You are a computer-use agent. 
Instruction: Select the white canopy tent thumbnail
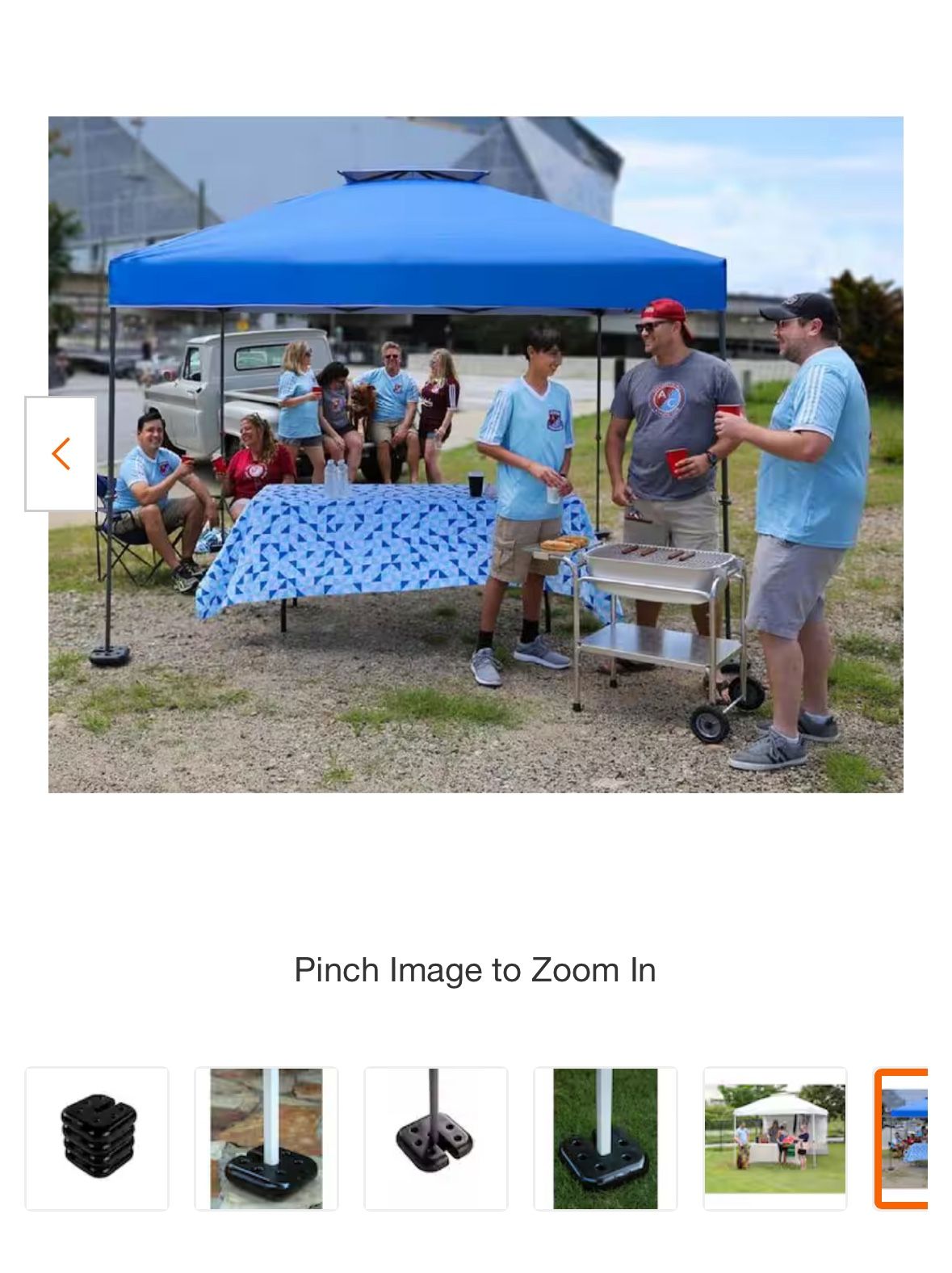click(x=775, y=1138)
